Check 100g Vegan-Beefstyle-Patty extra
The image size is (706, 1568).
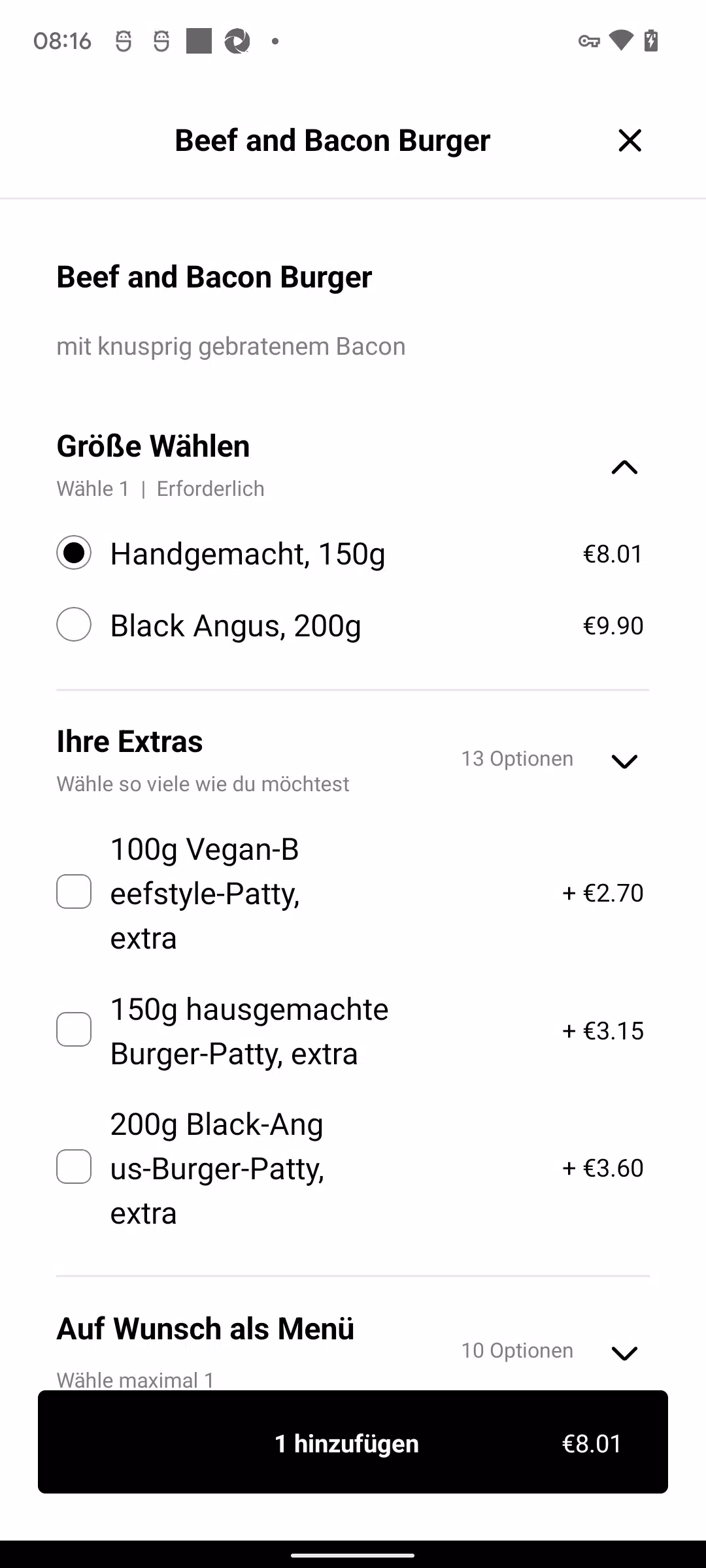[x=74, y=892]
